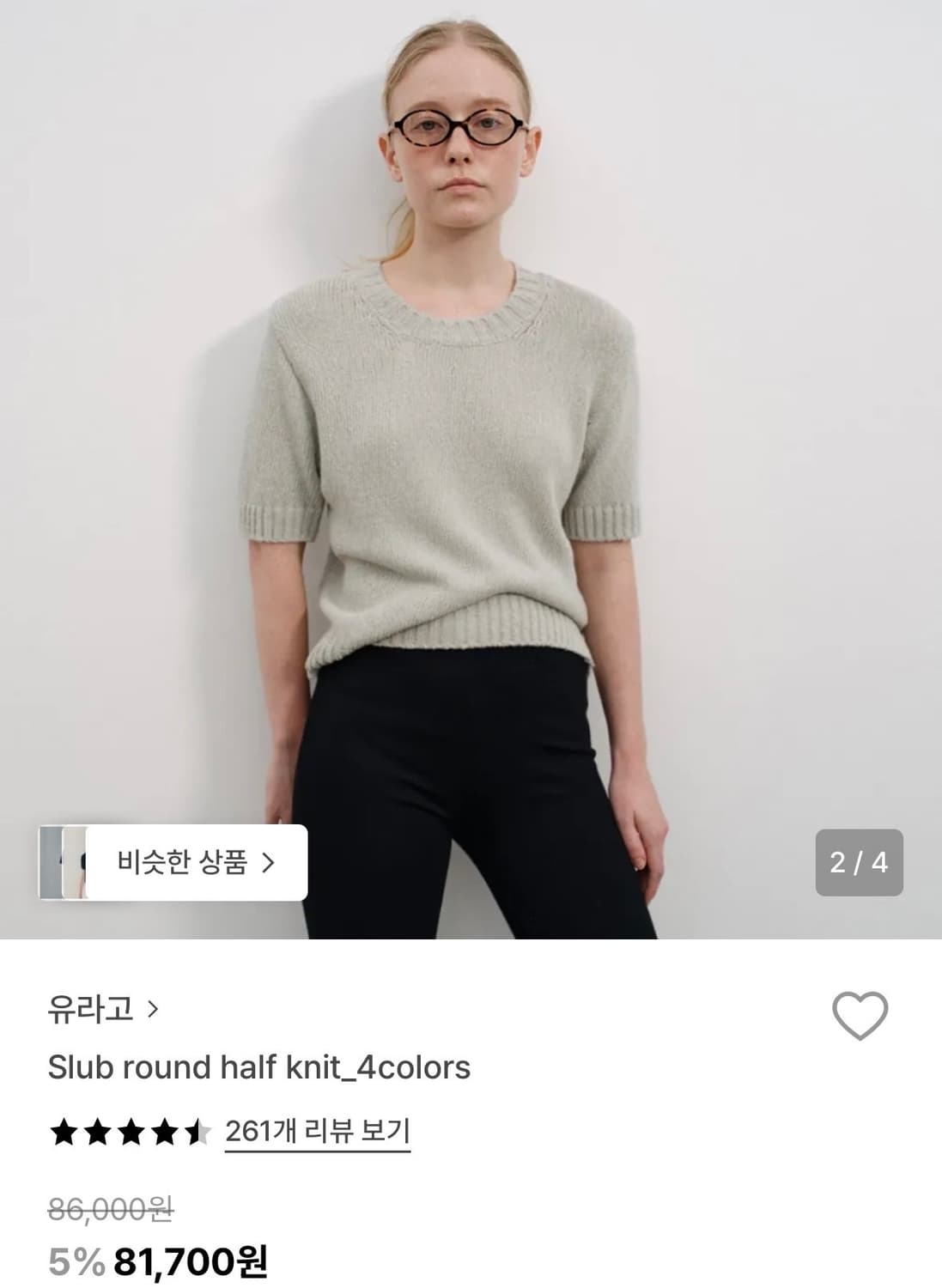Select product title Slub round half knit_4colors

tap(258, 1067)
